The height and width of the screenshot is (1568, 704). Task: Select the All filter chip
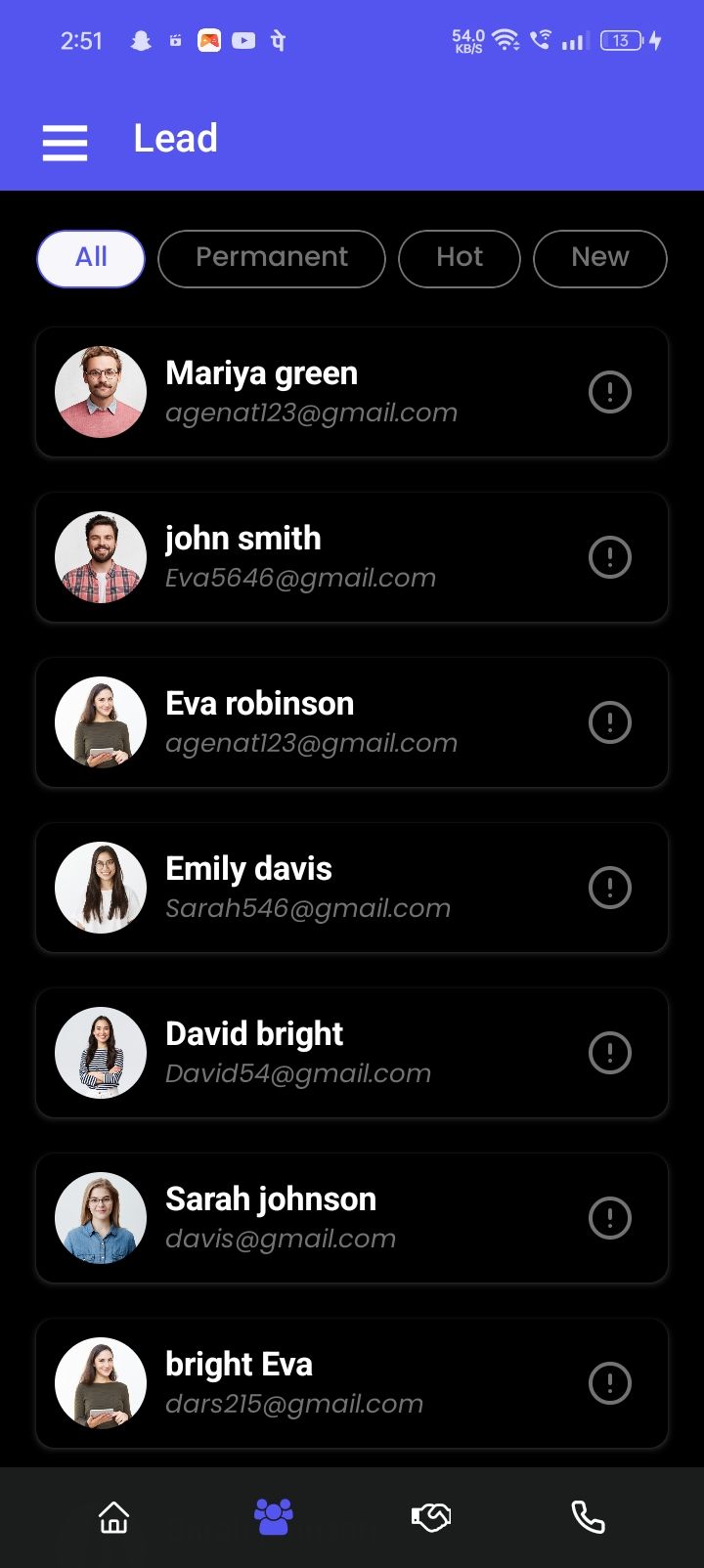click(x=91, y=258)
